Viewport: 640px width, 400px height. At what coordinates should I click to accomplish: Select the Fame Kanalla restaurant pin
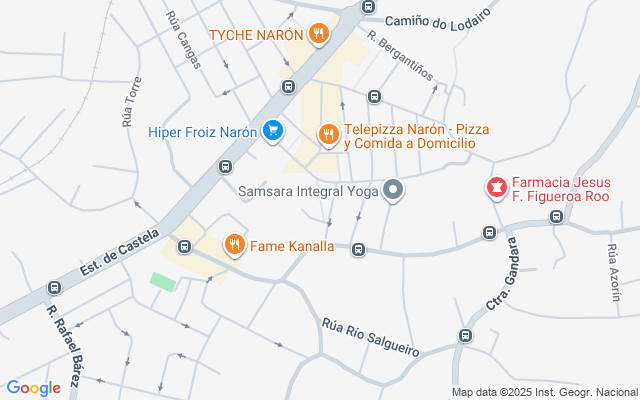(234, 244)
